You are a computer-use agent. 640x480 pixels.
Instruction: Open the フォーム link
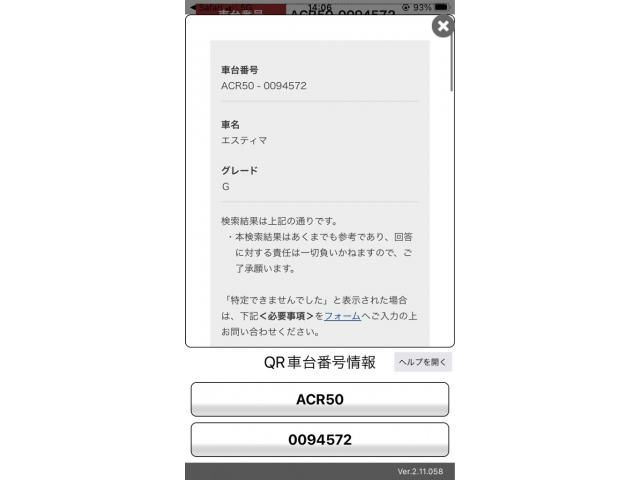(342, 315)
